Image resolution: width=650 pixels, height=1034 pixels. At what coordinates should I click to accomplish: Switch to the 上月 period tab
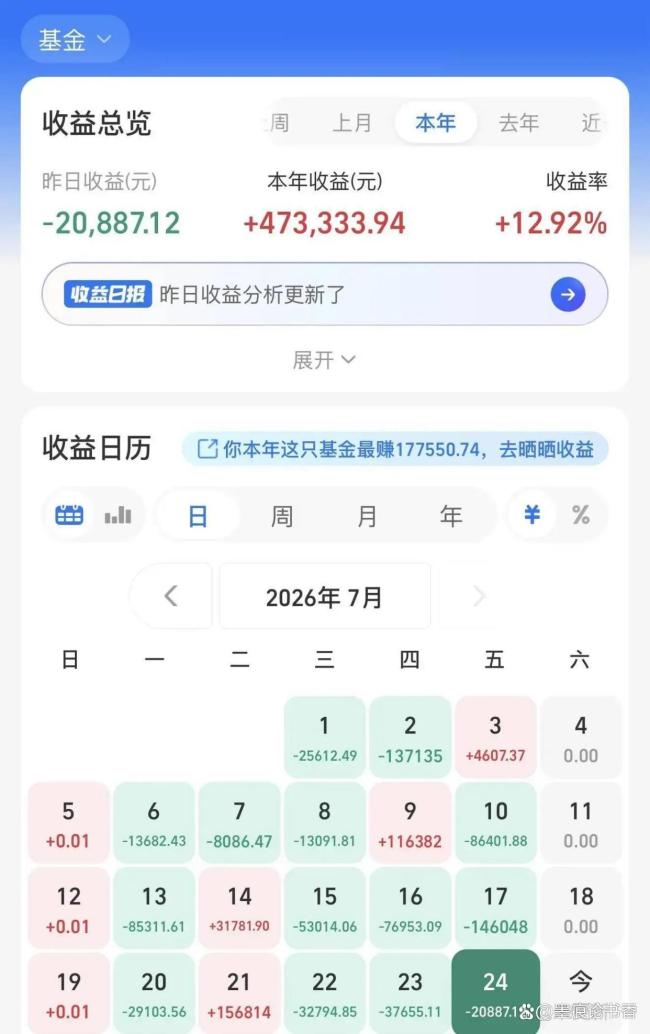click(x=352, y=123)
